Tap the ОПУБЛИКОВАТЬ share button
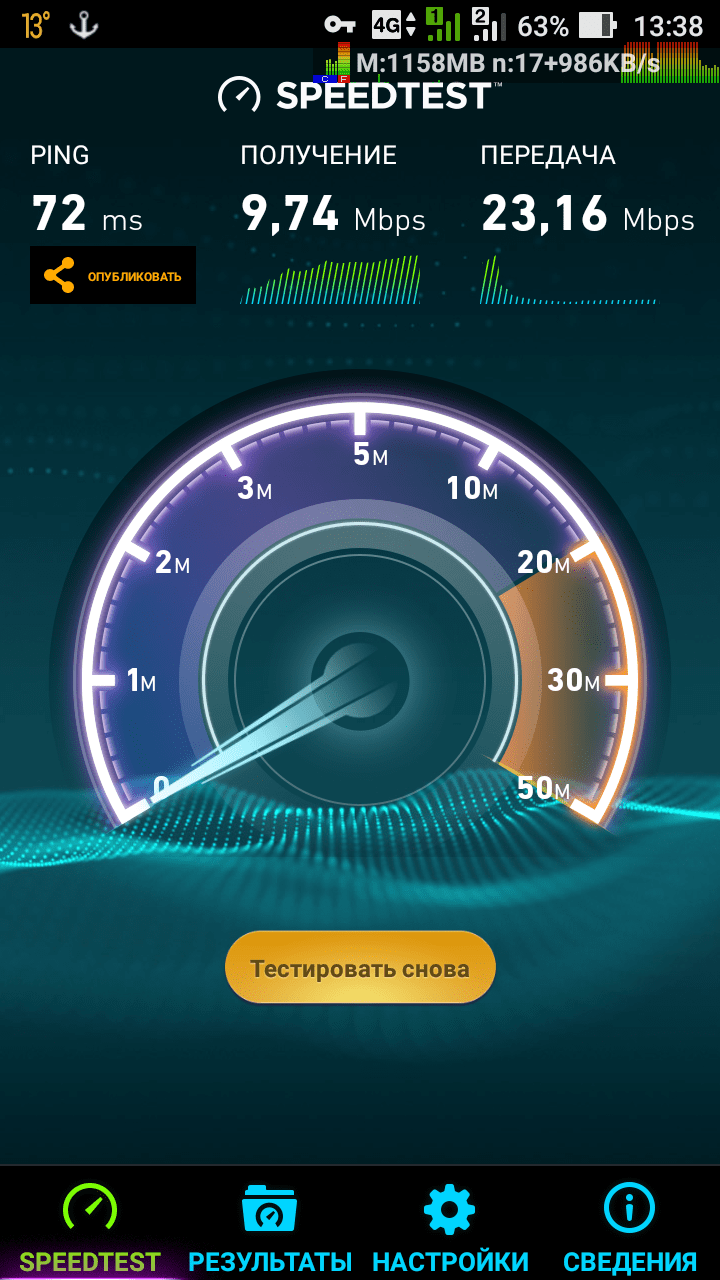Viewport: 720px width, 1280px height. 113,275
